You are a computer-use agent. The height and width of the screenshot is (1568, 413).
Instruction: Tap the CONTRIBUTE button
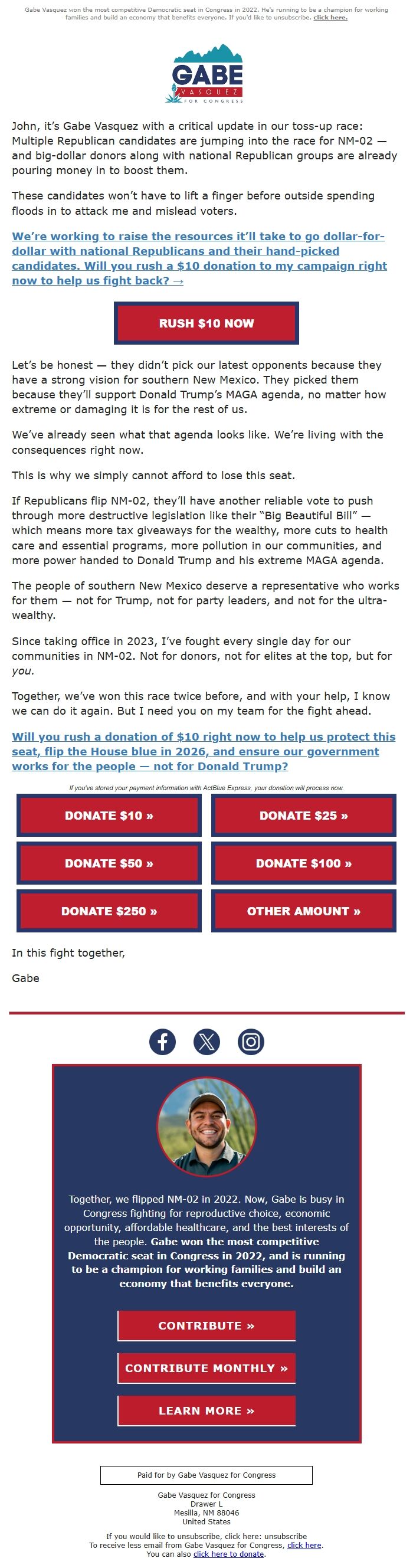(x=206, y=1325)
